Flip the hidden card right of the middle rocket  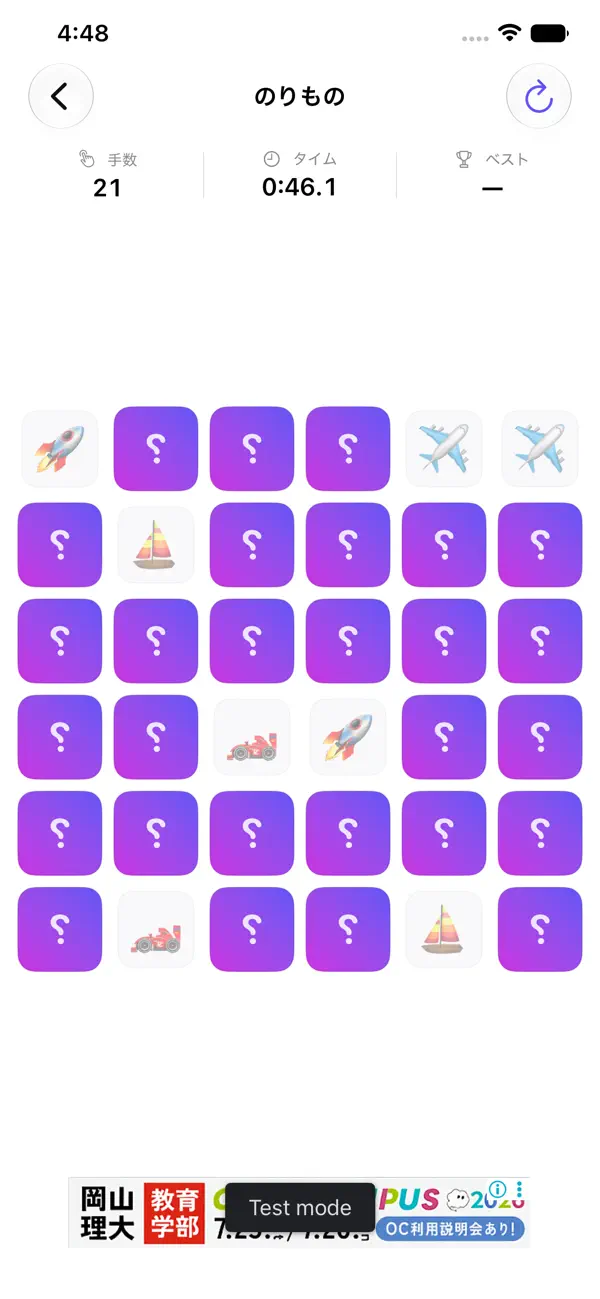coord(444,737)
